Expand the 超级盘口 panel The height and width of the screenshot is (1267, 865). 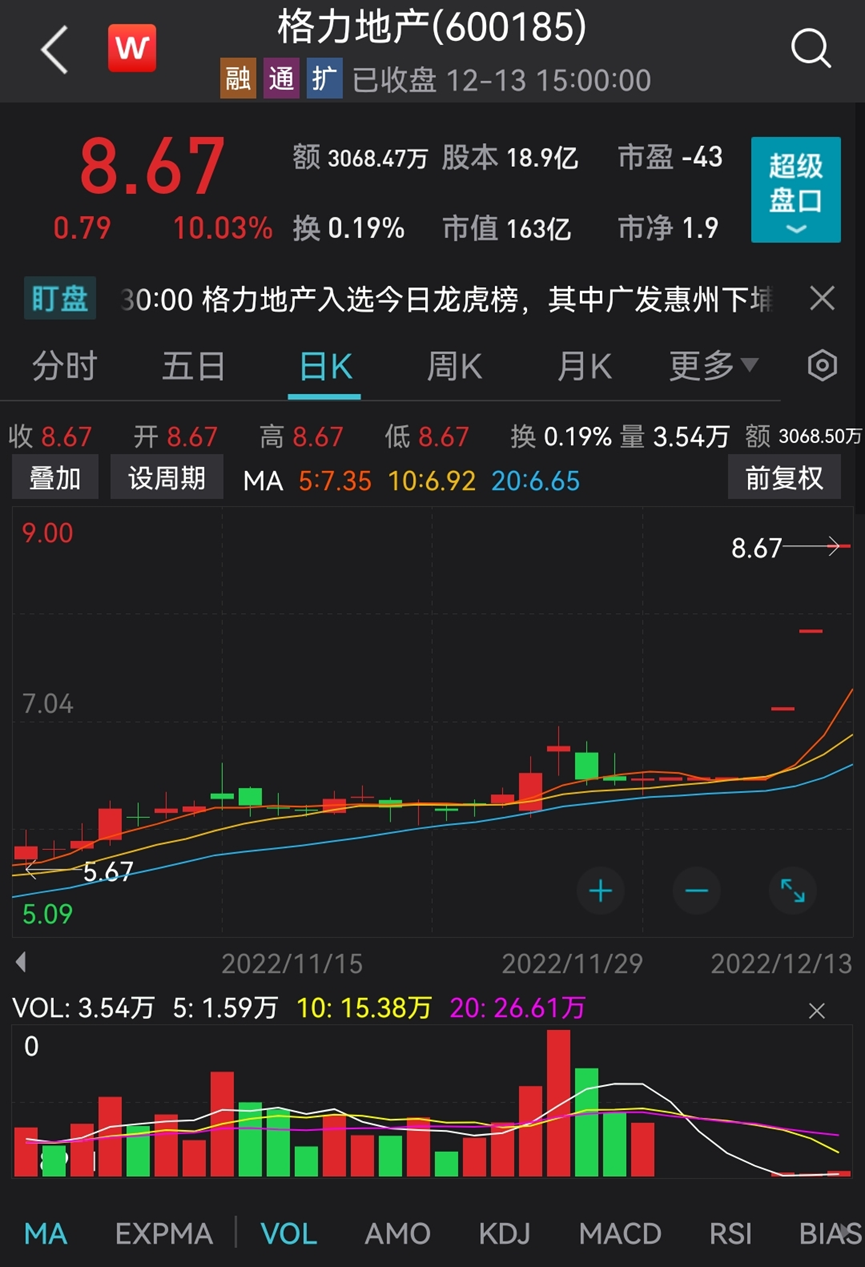pyautogui.click(x=796, y=190)
